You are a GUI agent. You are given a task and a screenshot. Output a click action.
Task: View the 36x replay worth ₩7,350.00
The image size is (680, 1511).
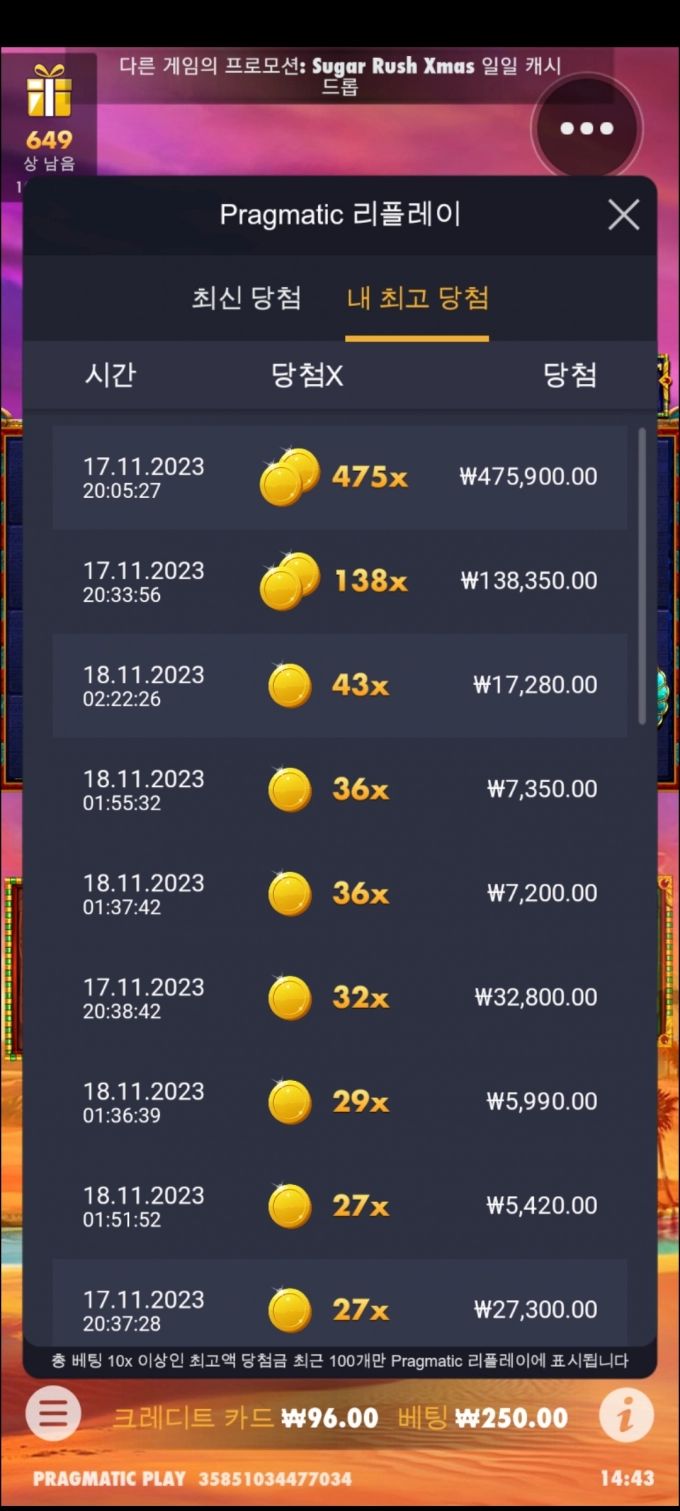coord(340,789)
